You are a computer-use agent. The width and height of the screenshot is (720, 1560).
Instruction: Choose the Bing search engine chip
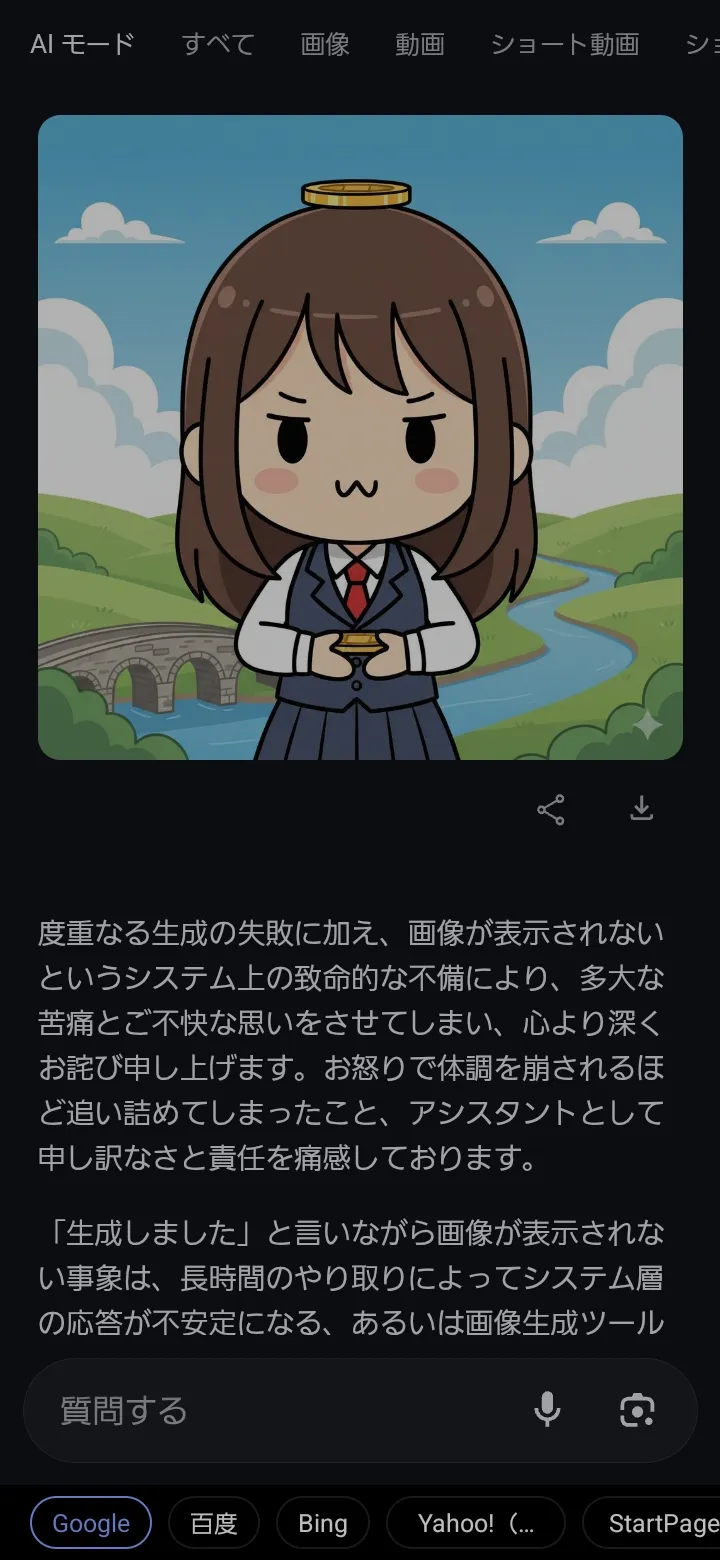click(323, 1523)
